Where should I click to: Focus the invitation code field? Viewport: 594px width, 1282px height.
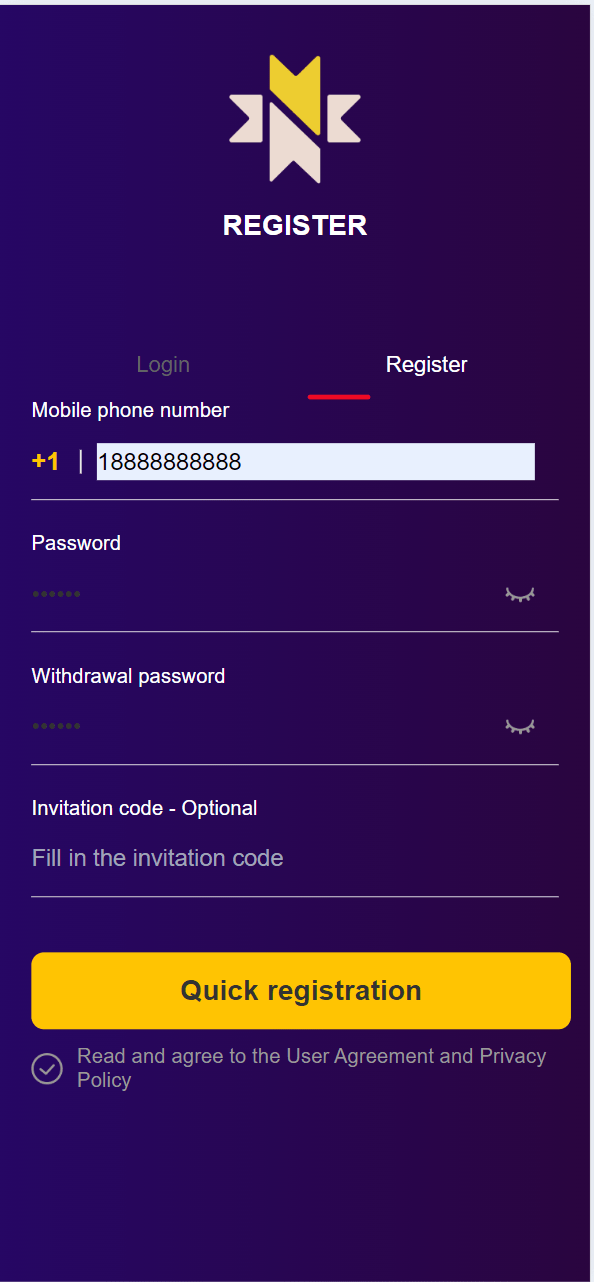click(x=295, y=858)
